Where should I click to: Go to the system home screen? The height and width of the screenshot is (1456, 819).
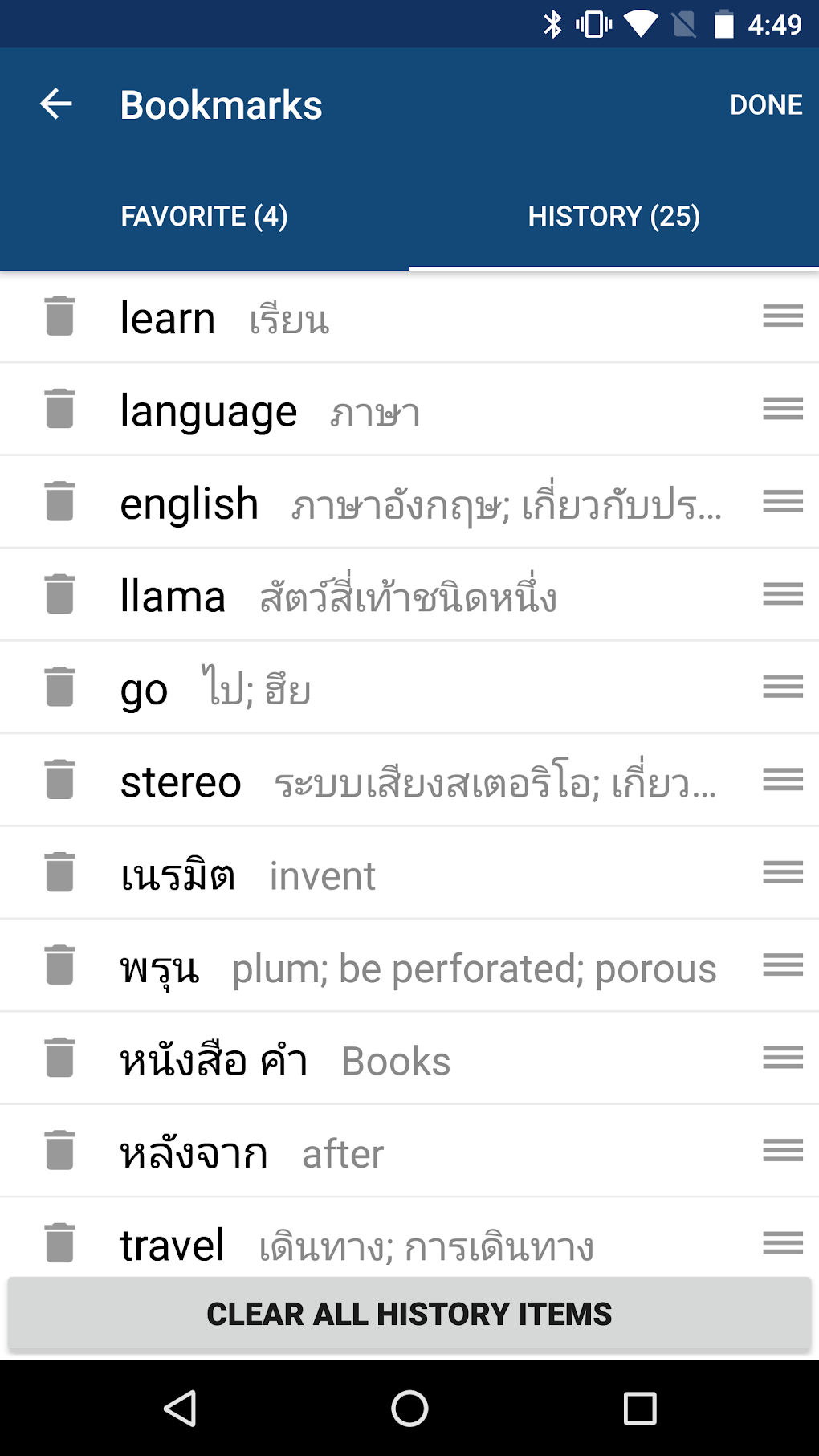[x=409, y=1408]
